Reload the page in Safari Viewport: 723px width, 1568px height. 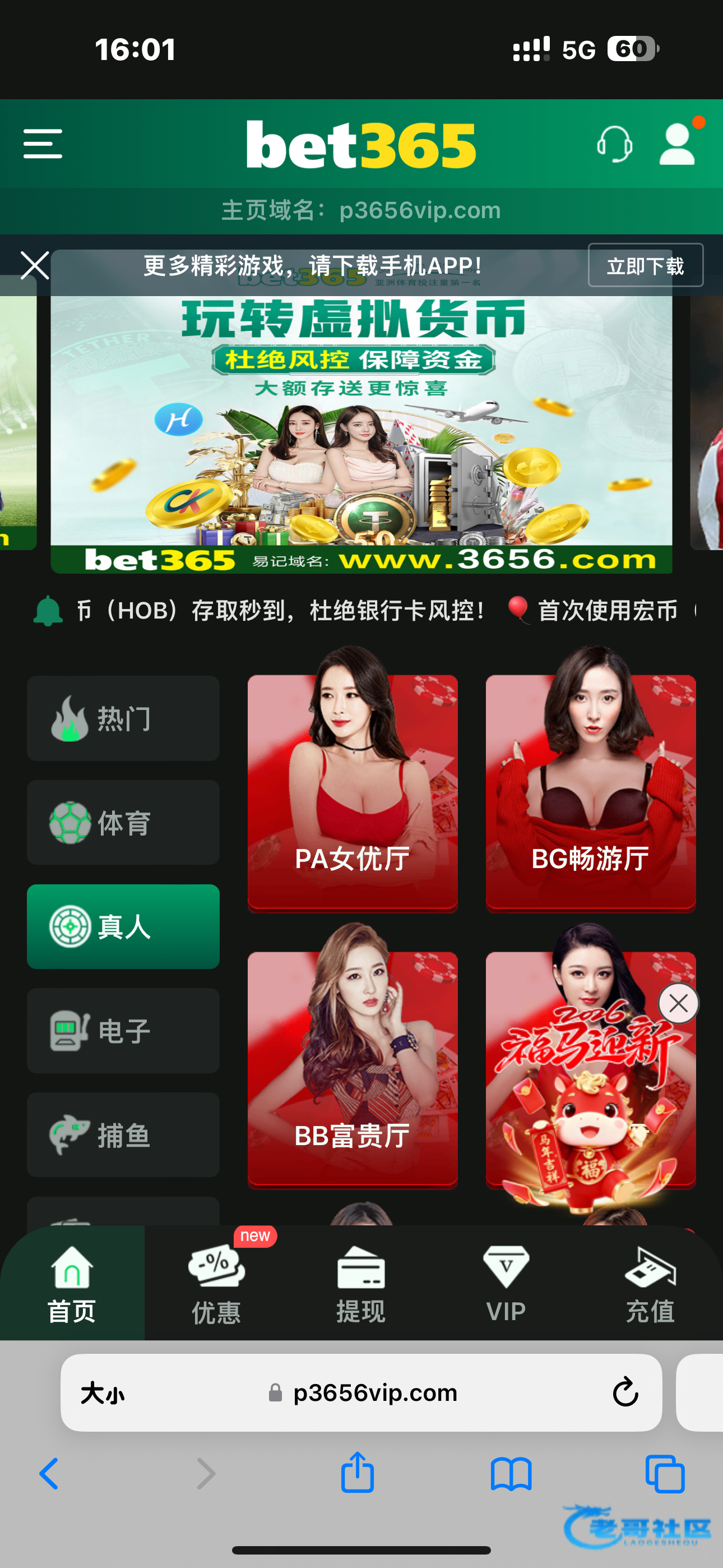point(625,1392)
